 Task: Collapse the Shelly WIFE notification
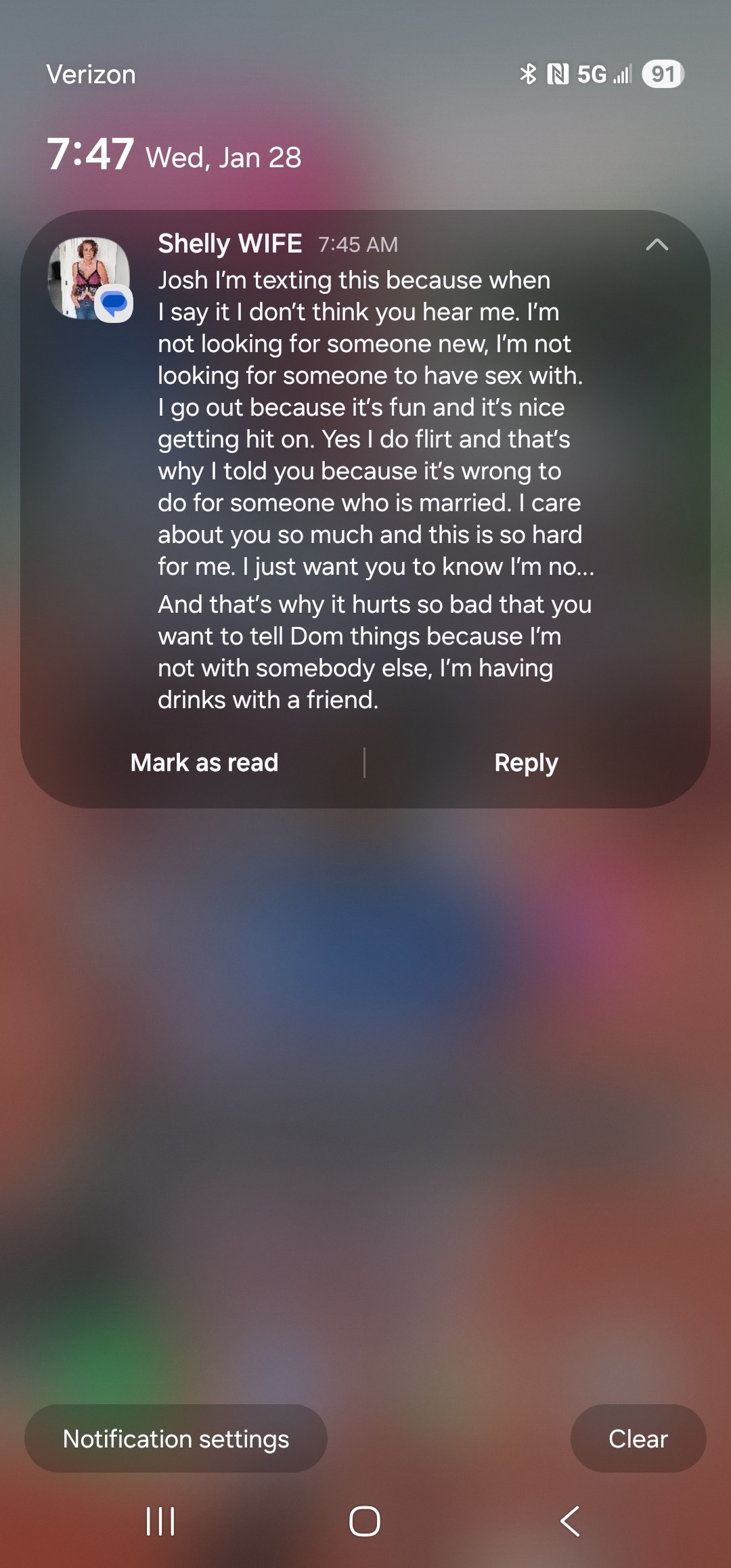(657, 245)
